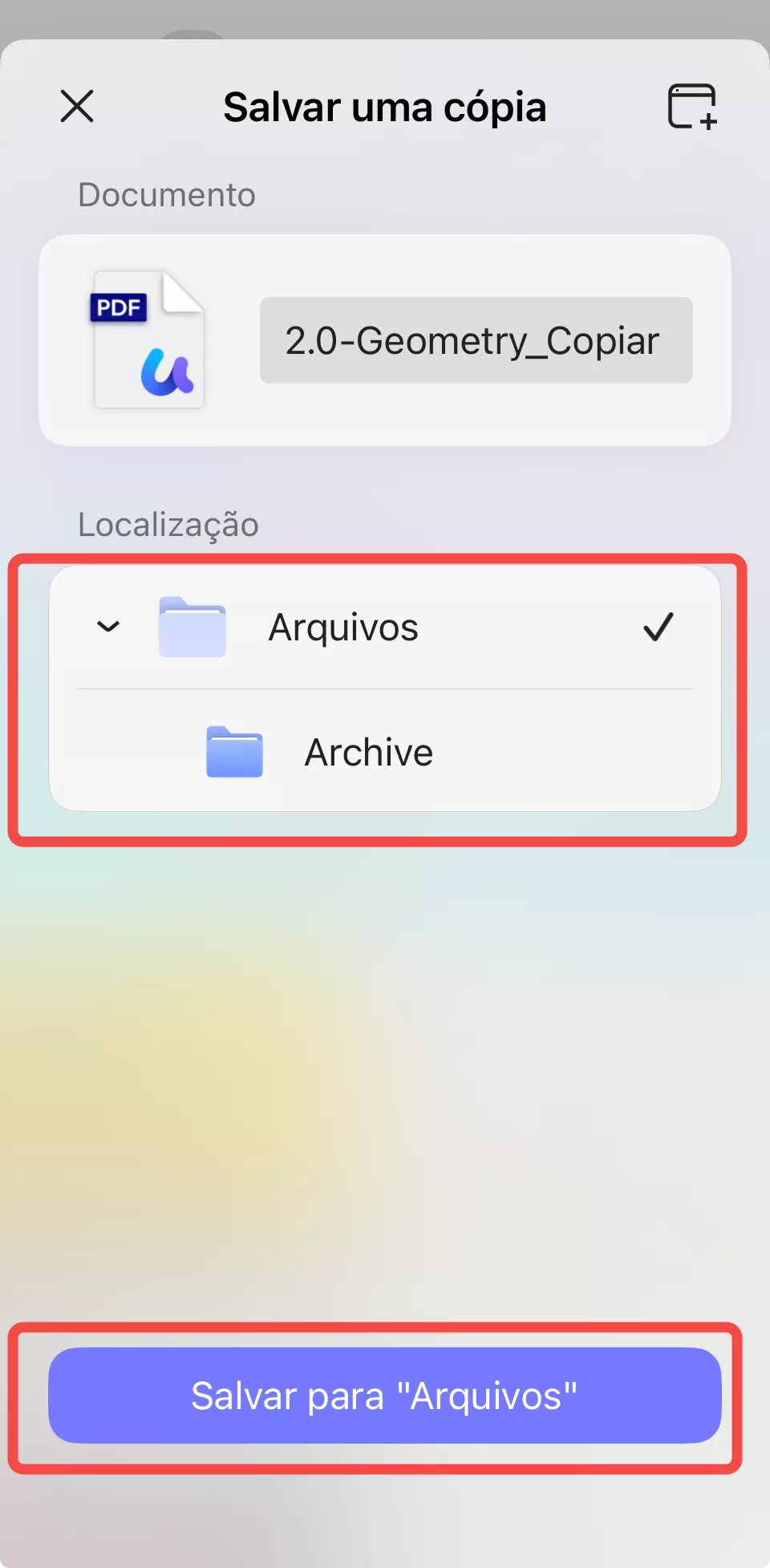Viewport: 770px width, 1568px height.
Task: Create a new folder
Action: click(691, 106)
